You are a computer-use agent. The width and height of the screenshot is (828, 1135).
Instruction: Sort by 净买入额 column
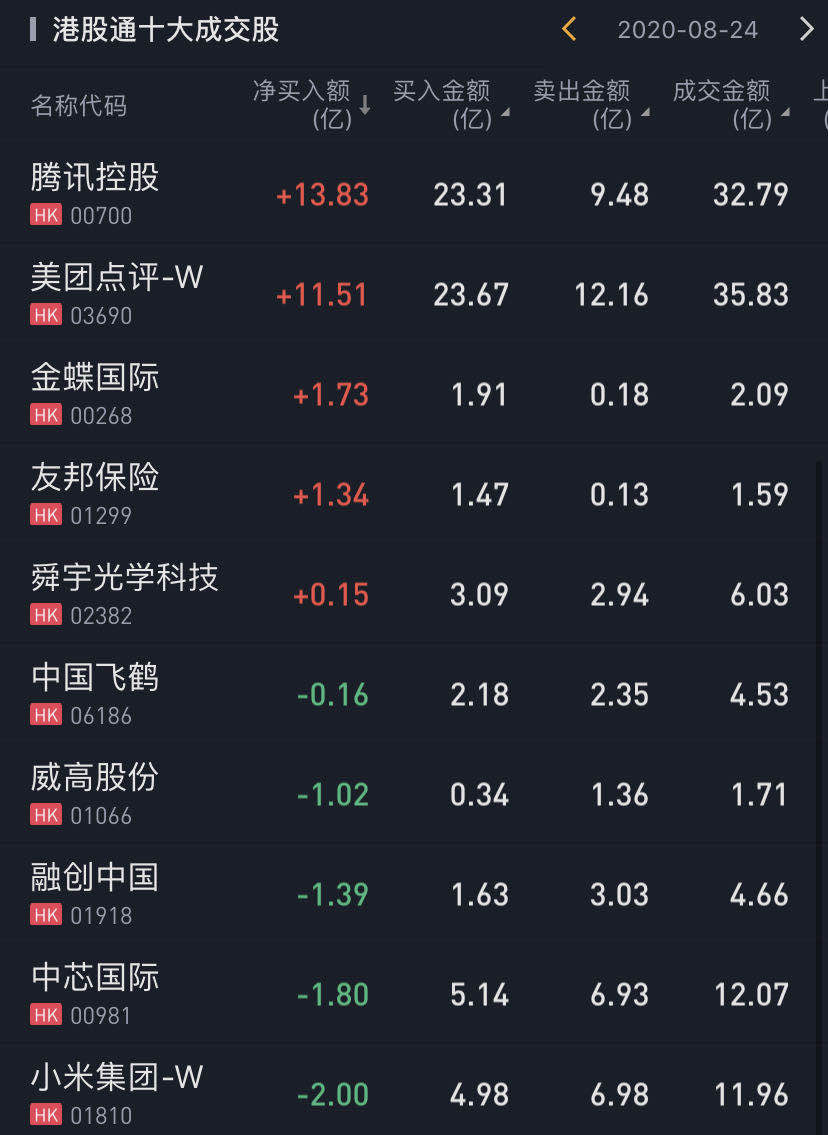point(311,104)
